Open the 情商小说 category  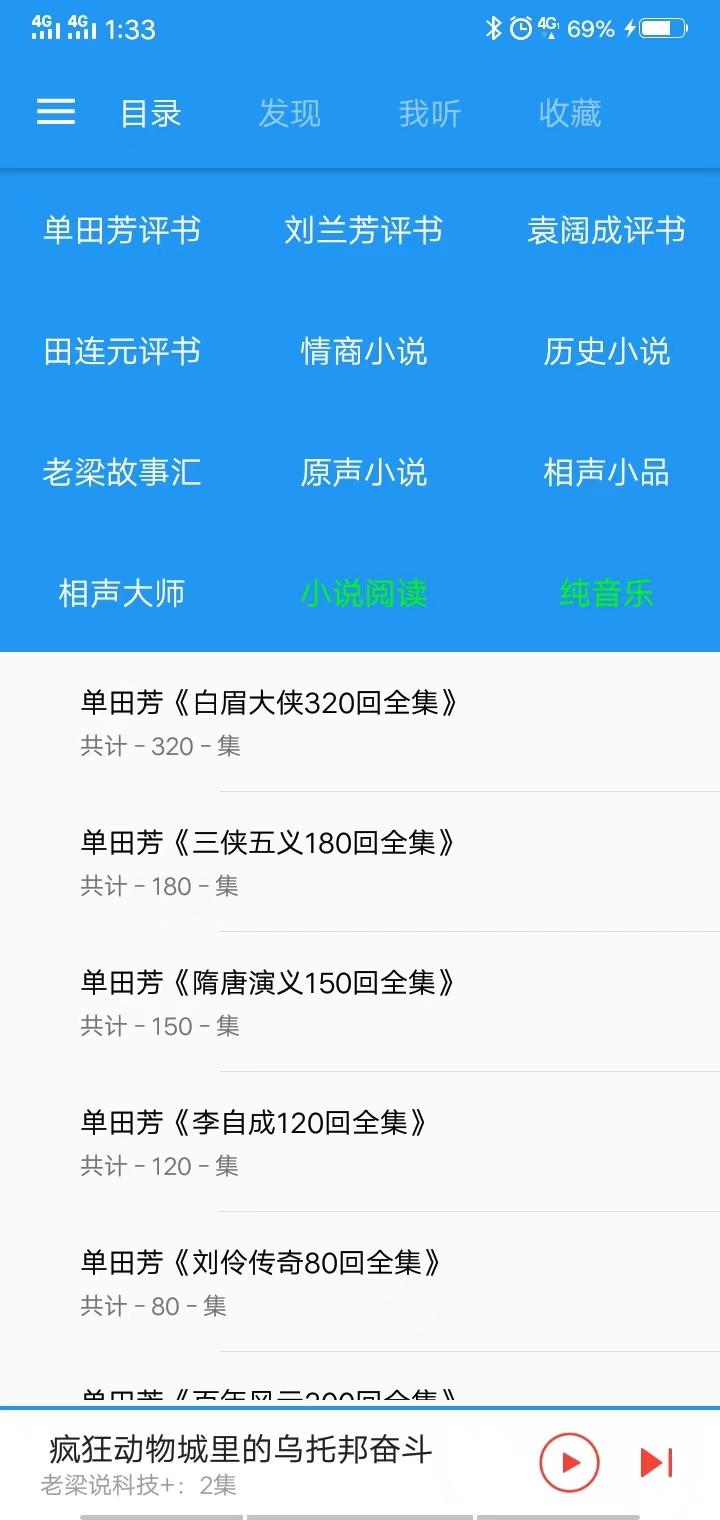(x=363, y=351)
